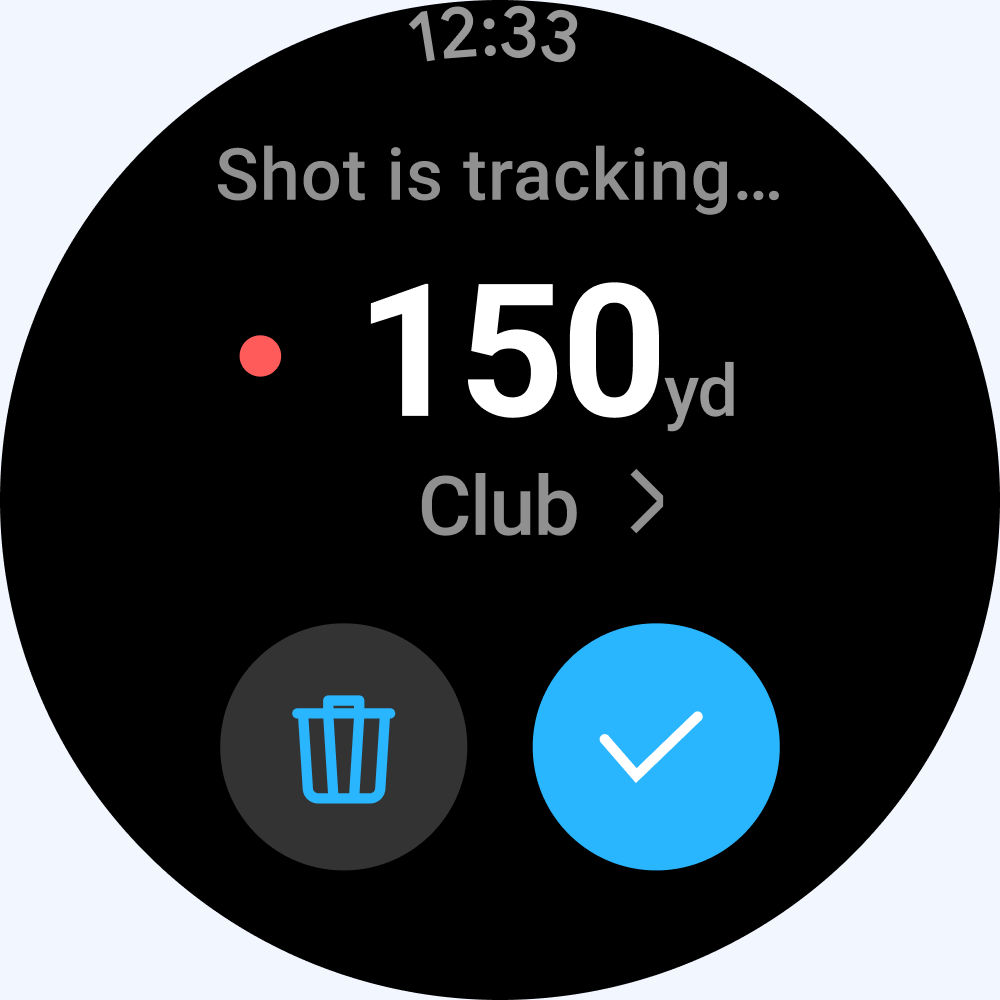The image size is (1000, 1000).
Task: Open the Club selection
Action: click(x=541, y=506)
